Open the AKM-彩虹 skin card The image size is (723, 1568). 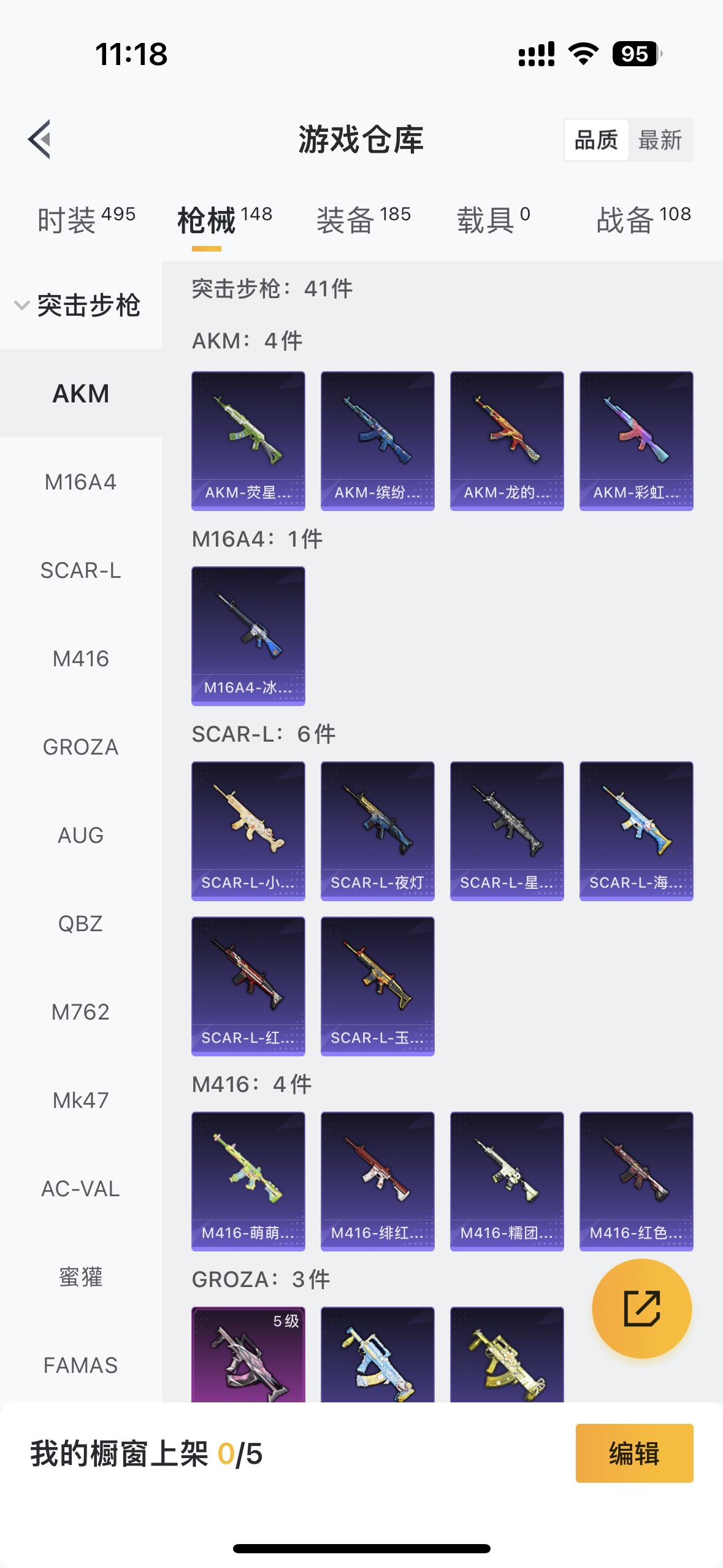click(x=637, y=441)
